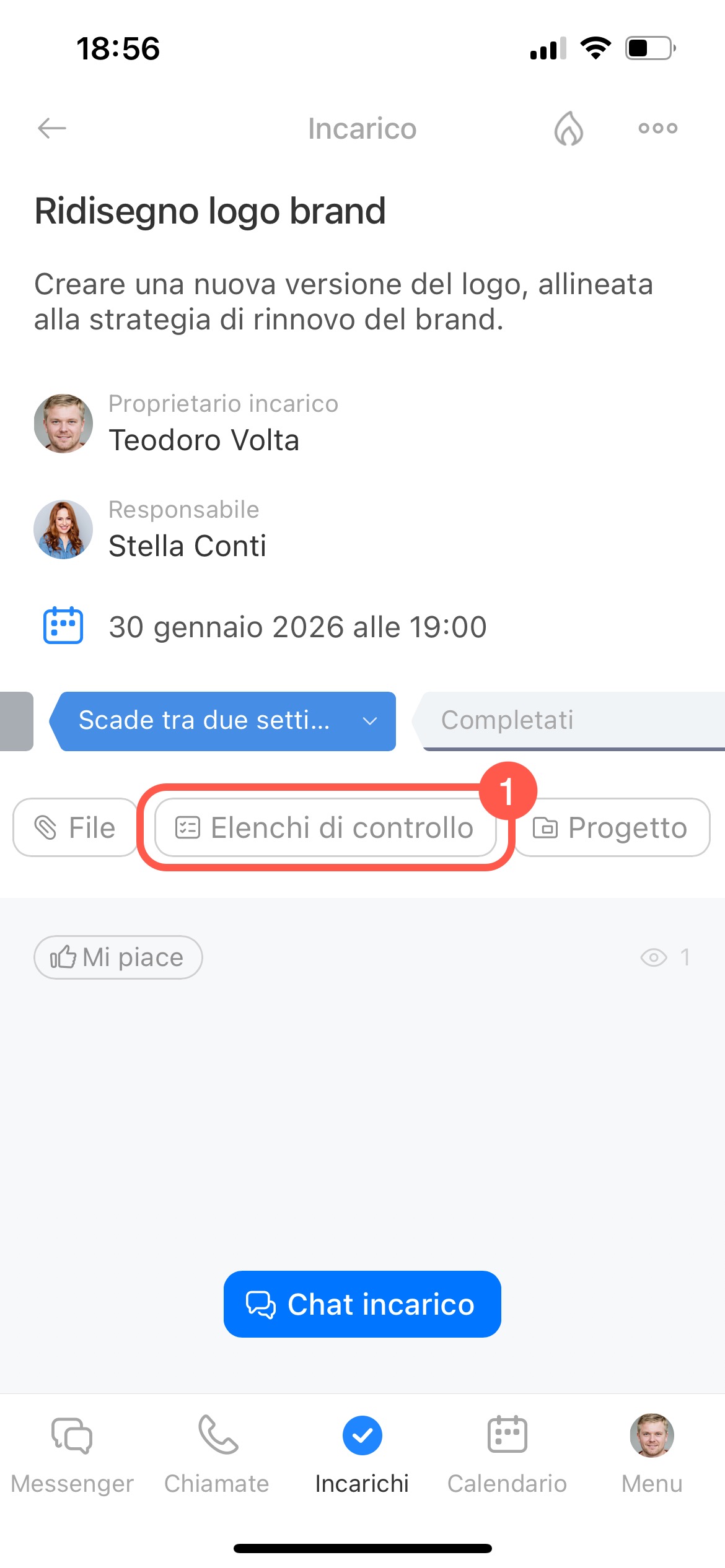Image resolution: width=725 pixels, height=1568 pixels.
Task: Like the task with Mi piace
Action: click(118, 957)
